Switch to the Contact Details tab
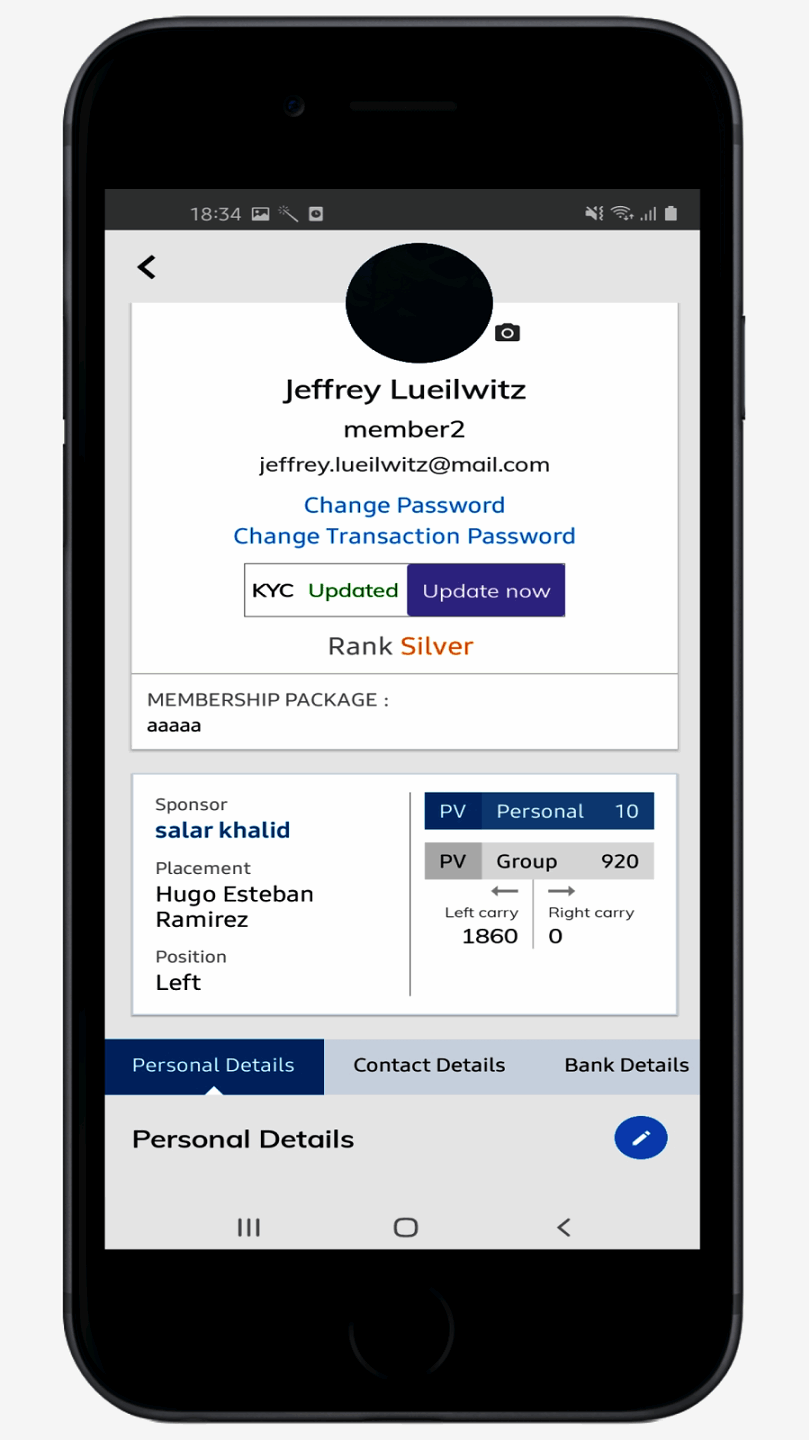 429,1065
